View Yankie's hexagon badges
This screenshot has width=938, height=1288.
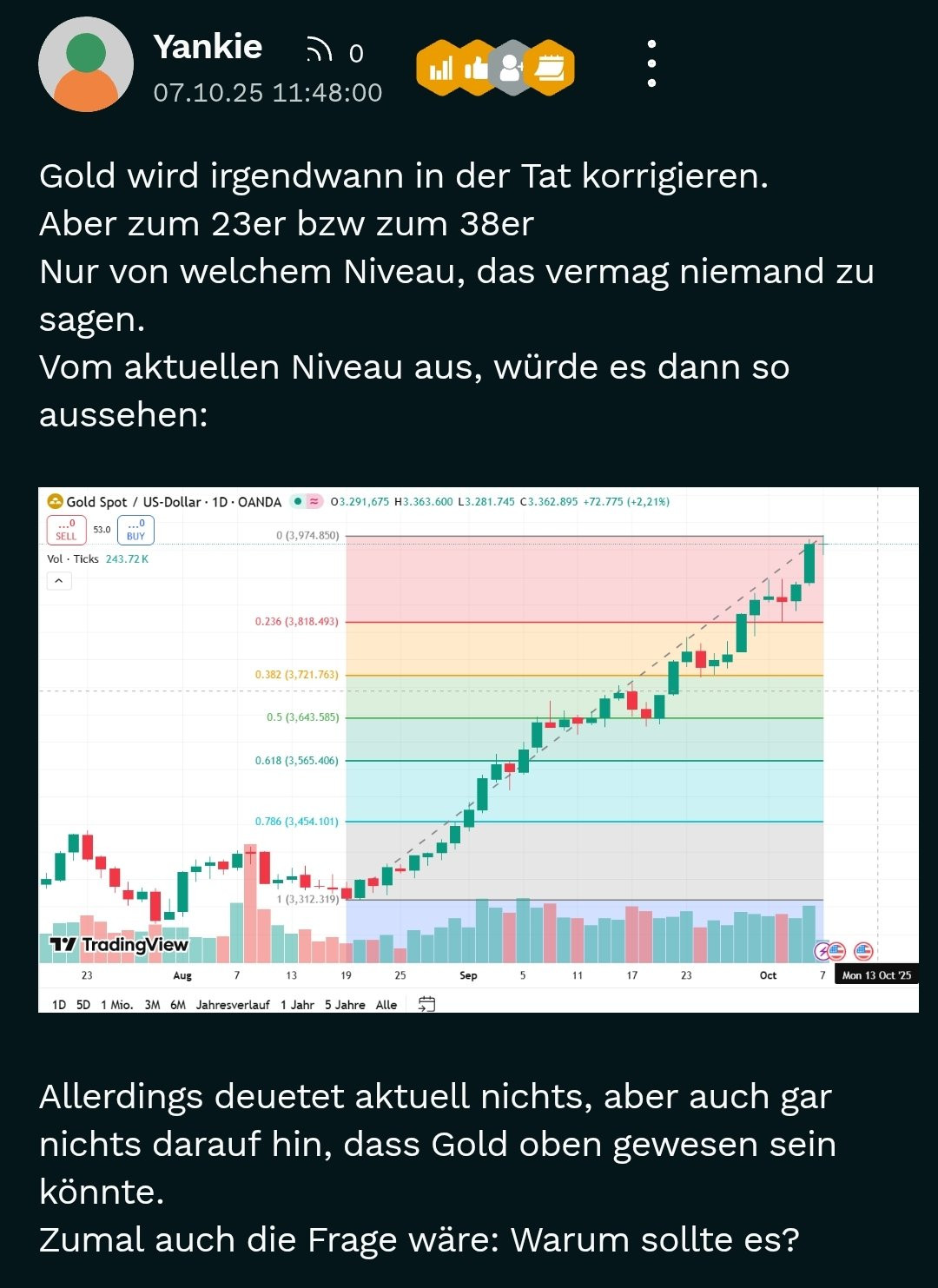pyautogui.click(x=495, y=68)
